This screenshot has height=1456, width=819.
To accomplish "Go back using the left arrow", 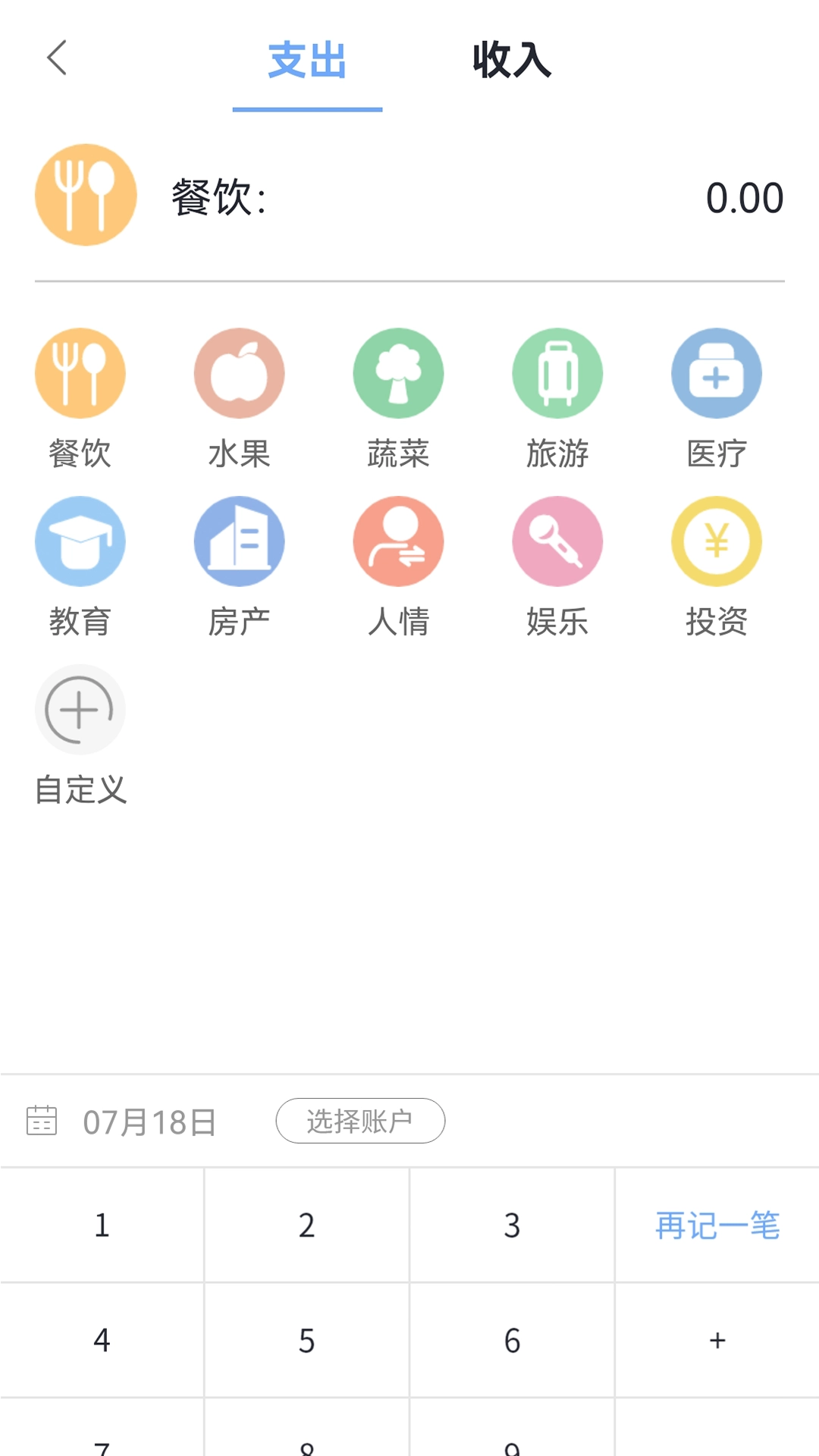I will coord(57,58).
